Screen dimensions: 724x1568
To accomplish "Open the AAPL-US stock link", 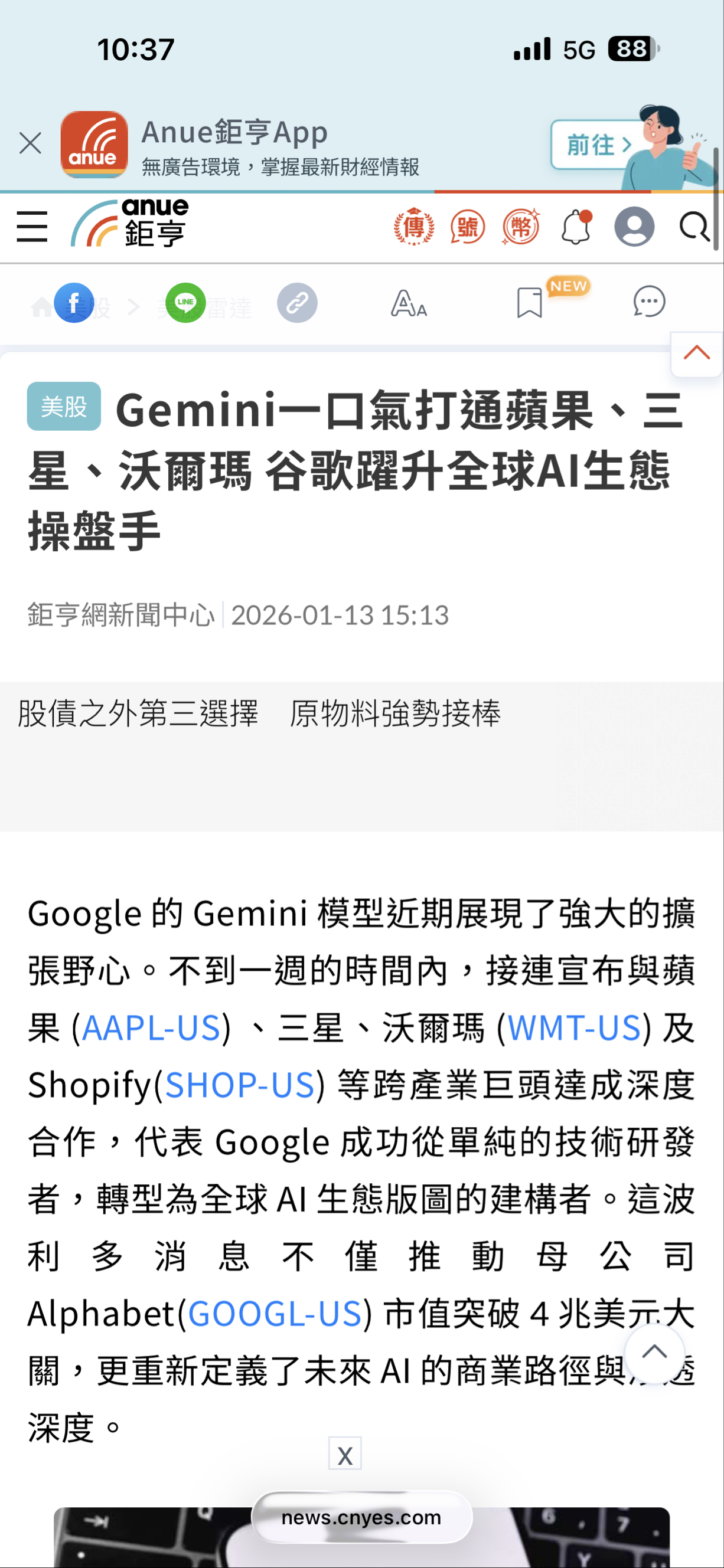I will 151,1028.
